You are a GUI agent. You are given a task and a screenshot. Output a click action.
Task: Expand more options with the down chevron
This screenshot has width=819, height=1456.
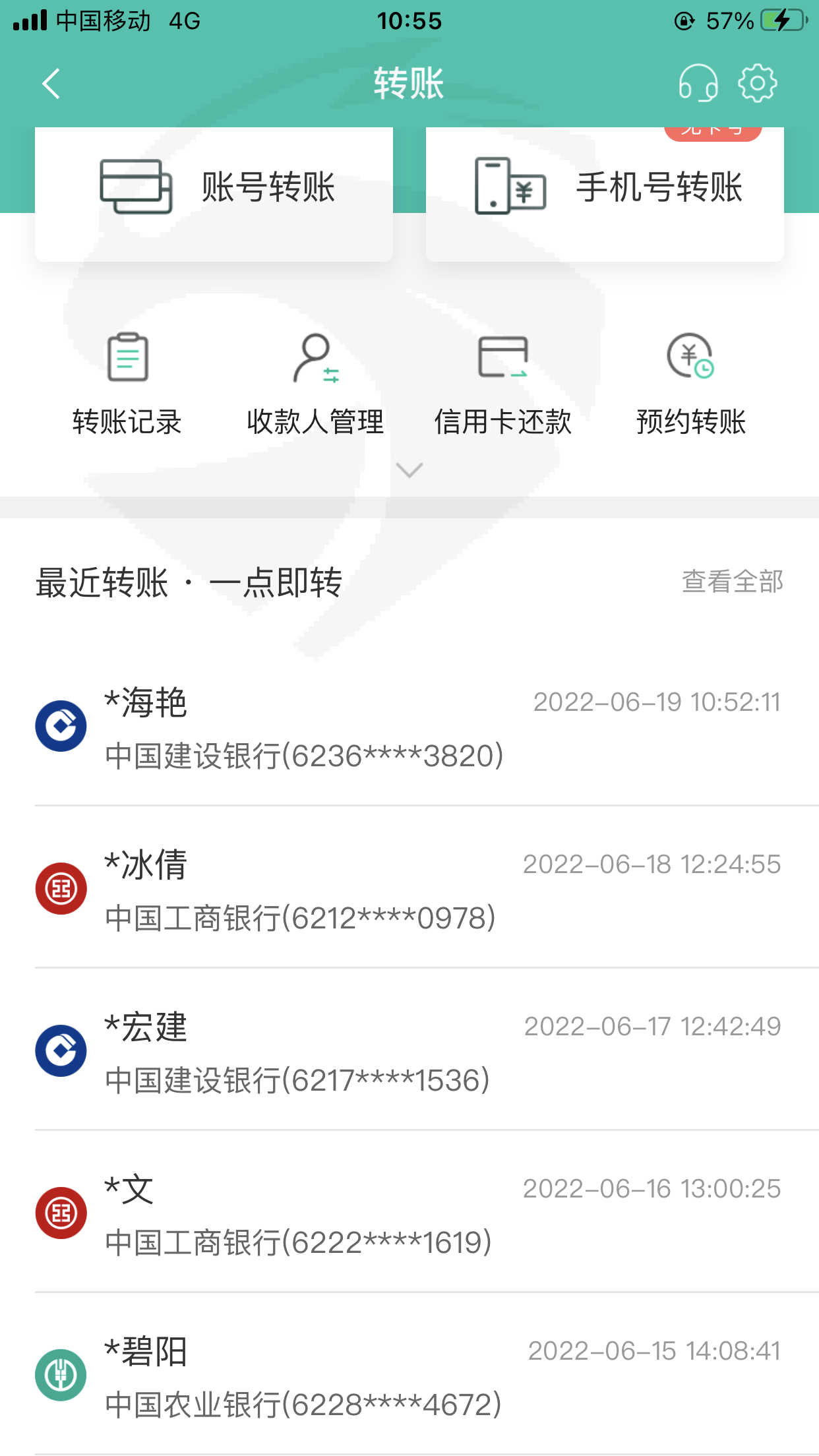click(409, 470)
